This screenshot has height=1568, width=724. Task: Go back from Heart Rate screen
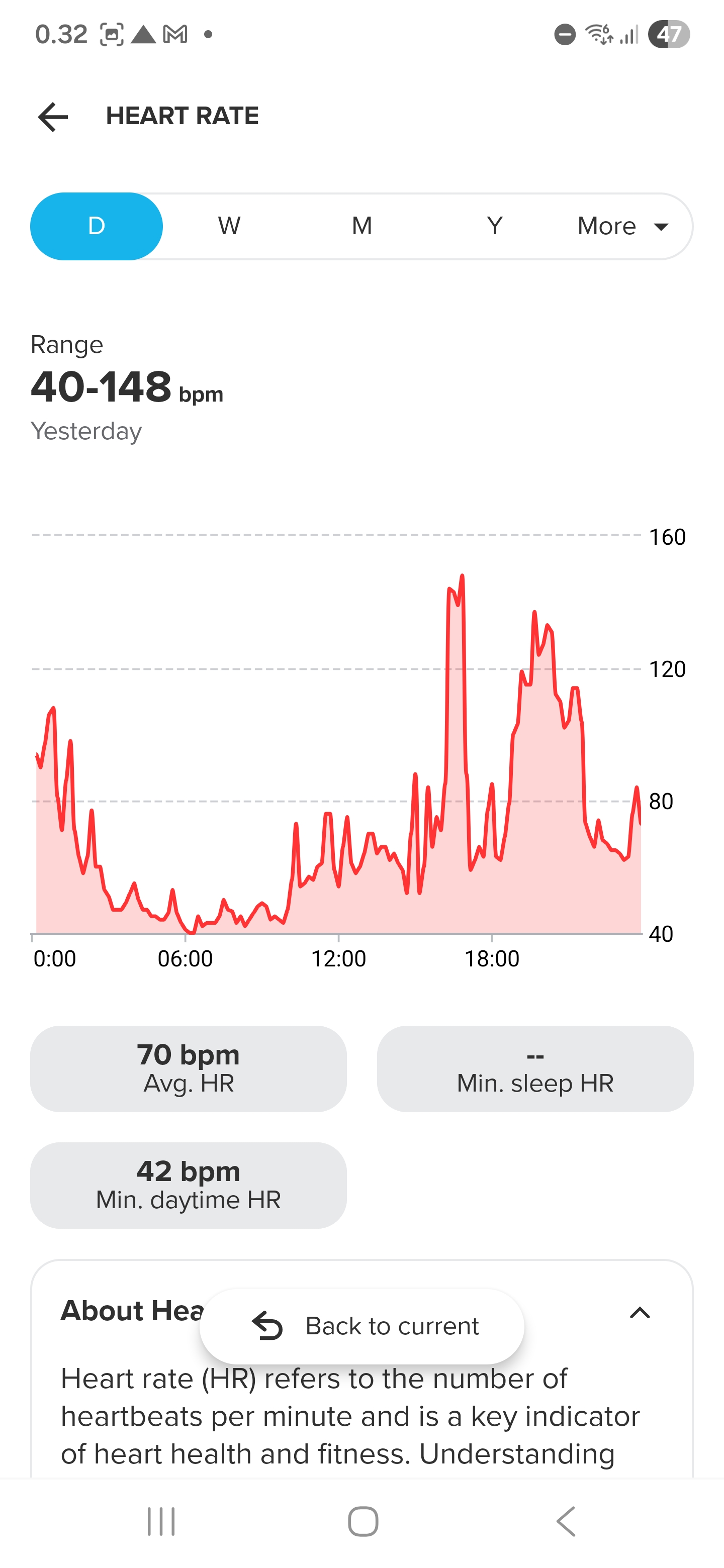(x=53, y=117)
